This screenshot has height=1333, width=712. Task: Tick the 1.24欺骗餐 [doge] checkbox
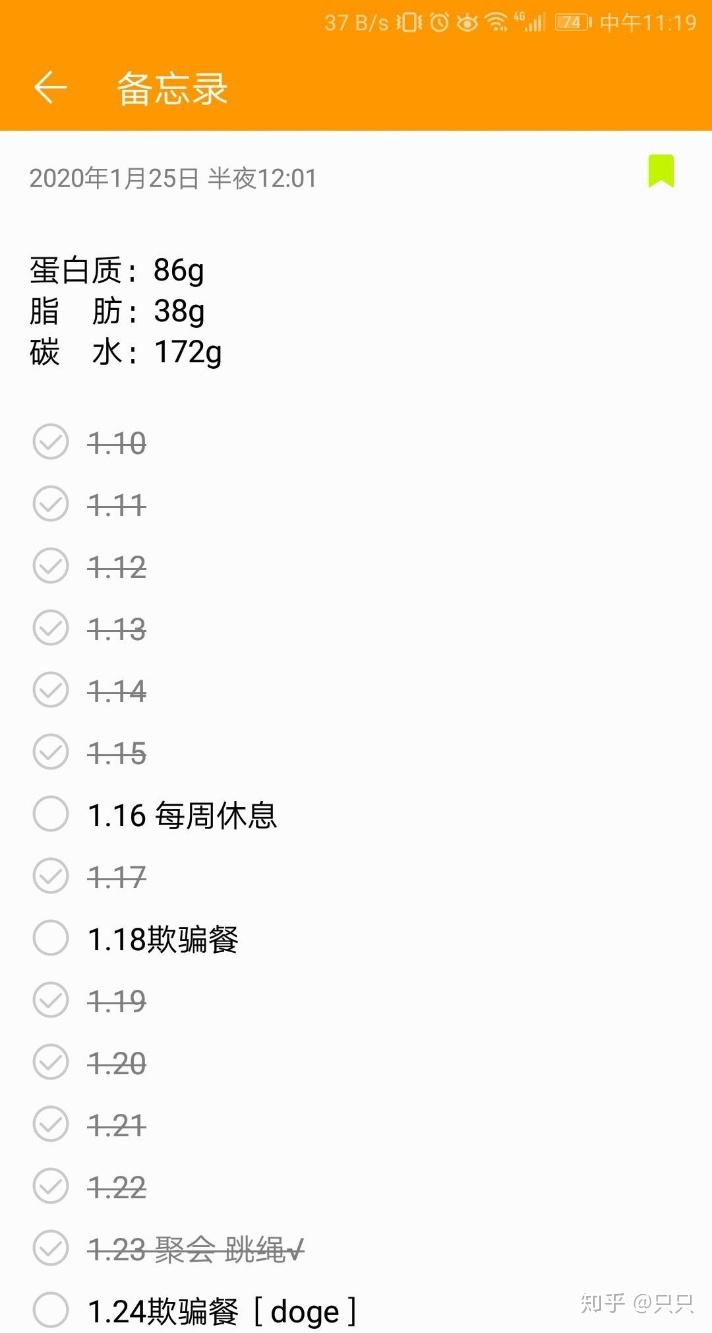[51, 1310]
